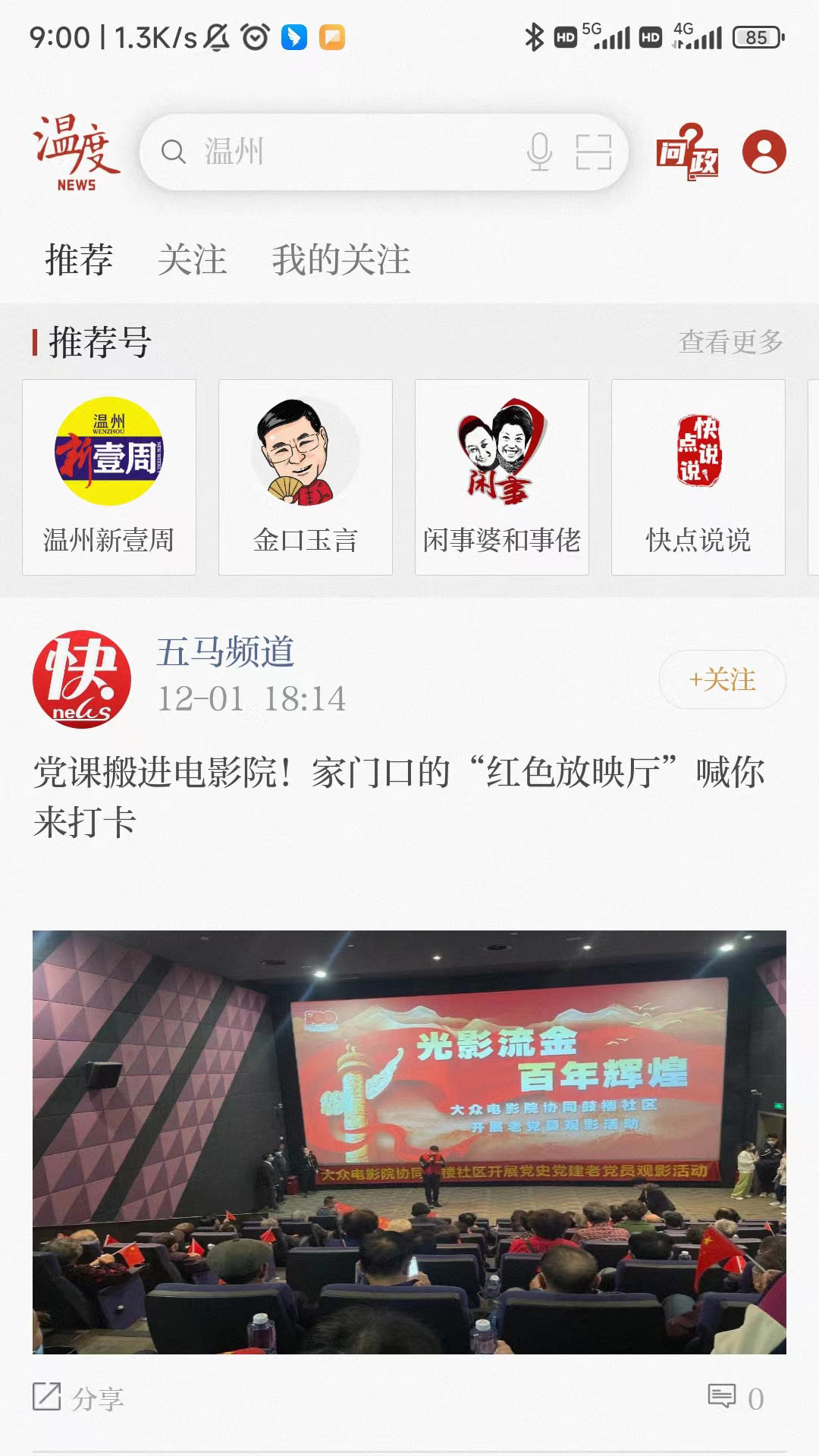The height and width of the screenshot is (1456, 819).
Task: Open the 问政 section
Action: [x=687, y=152]
